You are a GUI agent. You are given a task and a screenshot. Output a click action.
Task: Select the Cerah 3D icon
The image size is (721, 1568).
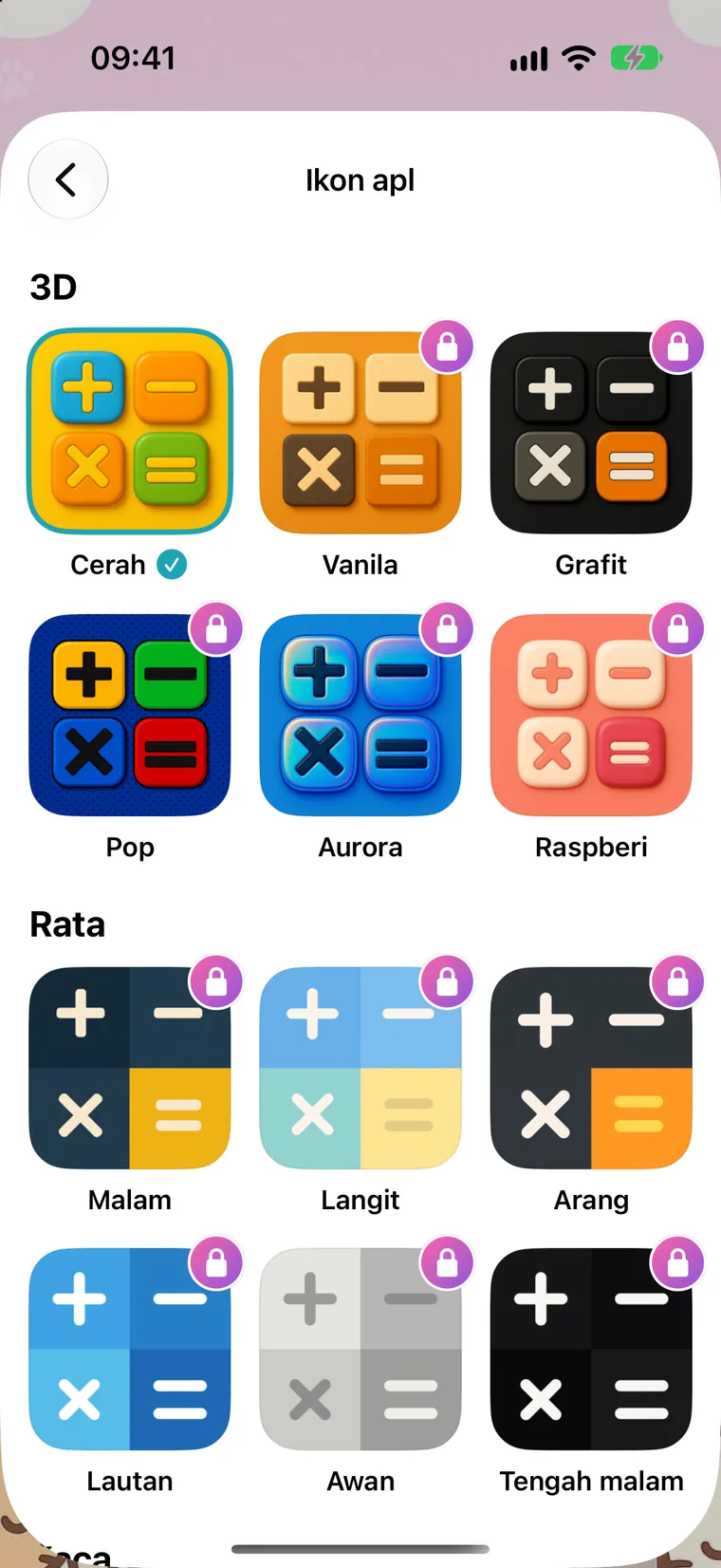(130, 432)
